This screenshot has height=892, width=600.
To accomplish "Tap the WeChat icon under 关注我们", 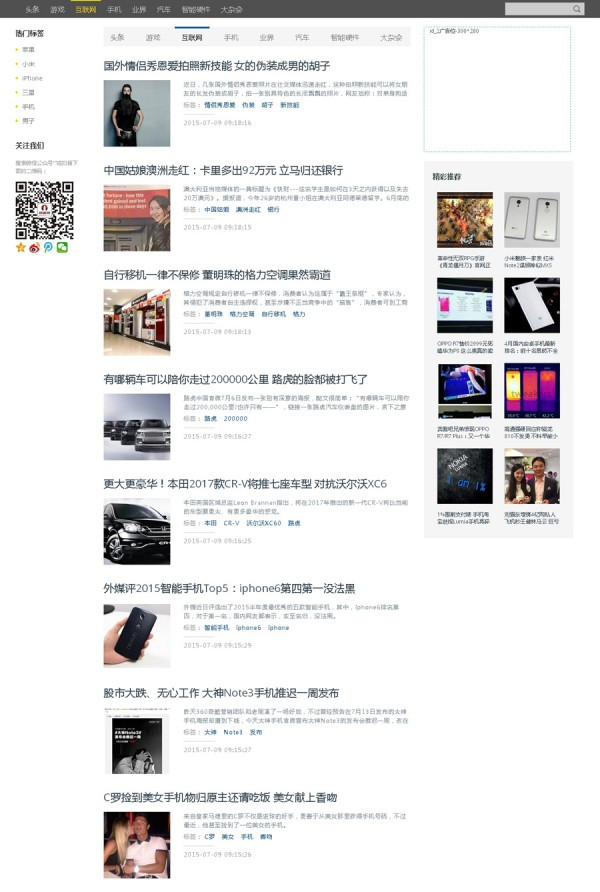I will [62, 247].
